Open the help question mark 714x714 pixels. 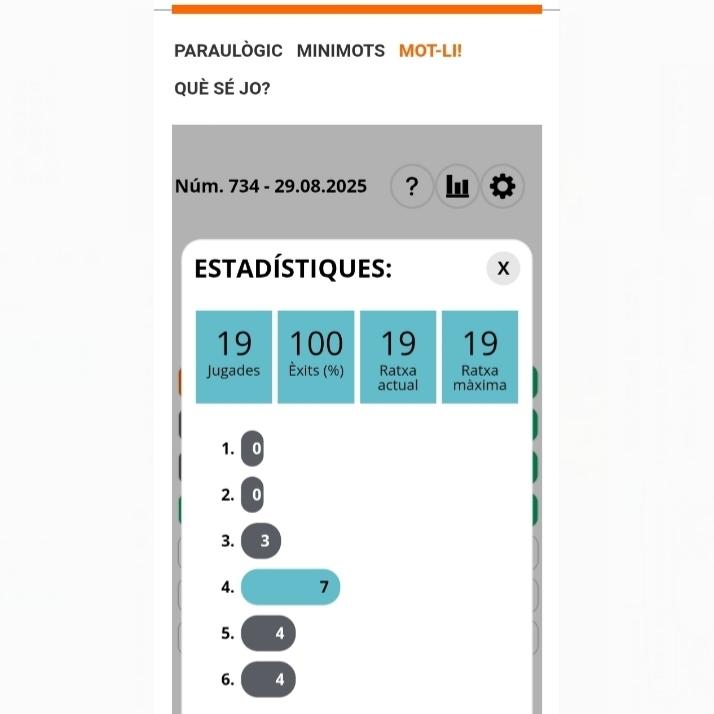click(412, 186)
